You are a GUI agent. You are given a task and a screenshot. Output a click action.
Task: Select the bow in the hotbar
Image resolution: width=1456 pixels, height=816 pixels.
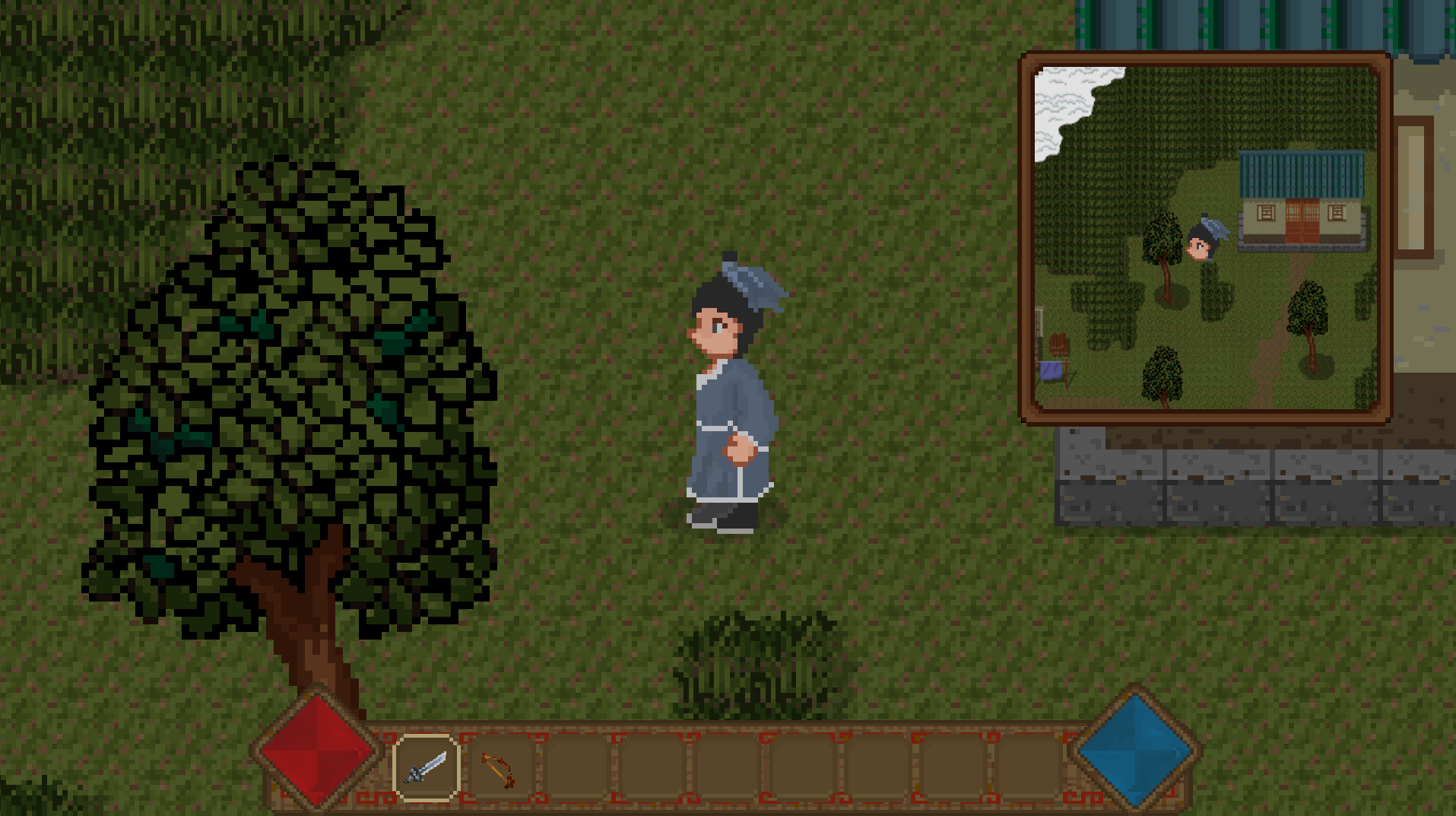tap(498, 770)
